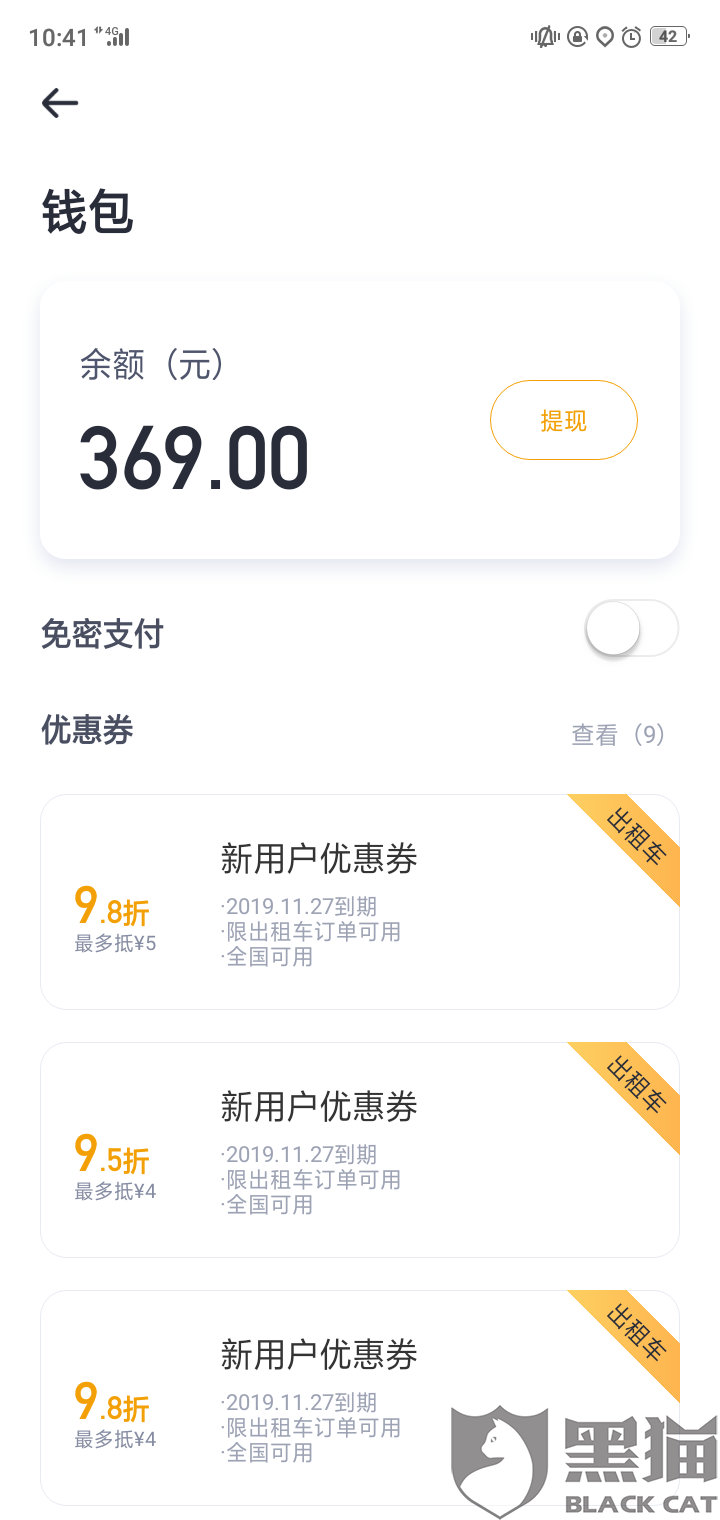
Task: Select the 9.5折 new user coupon
Action: [360, 1150]
